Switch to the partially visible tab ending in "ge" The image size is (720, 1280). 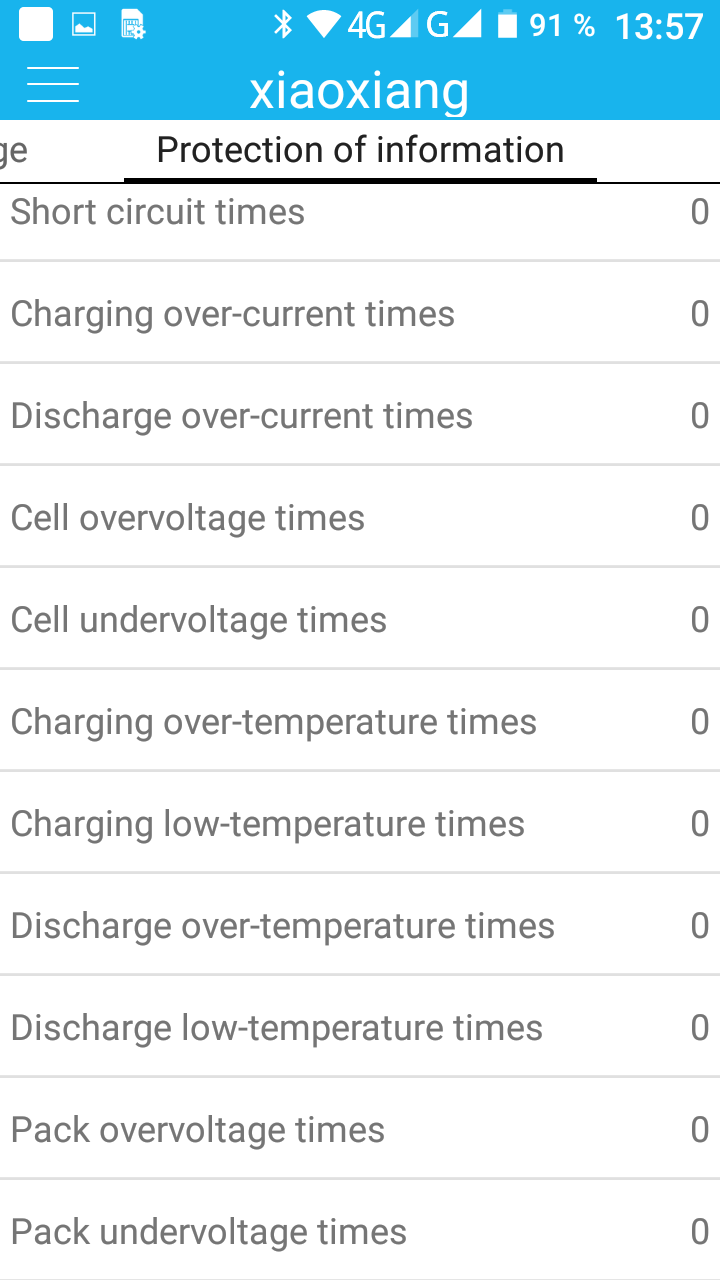pos(14,151)
